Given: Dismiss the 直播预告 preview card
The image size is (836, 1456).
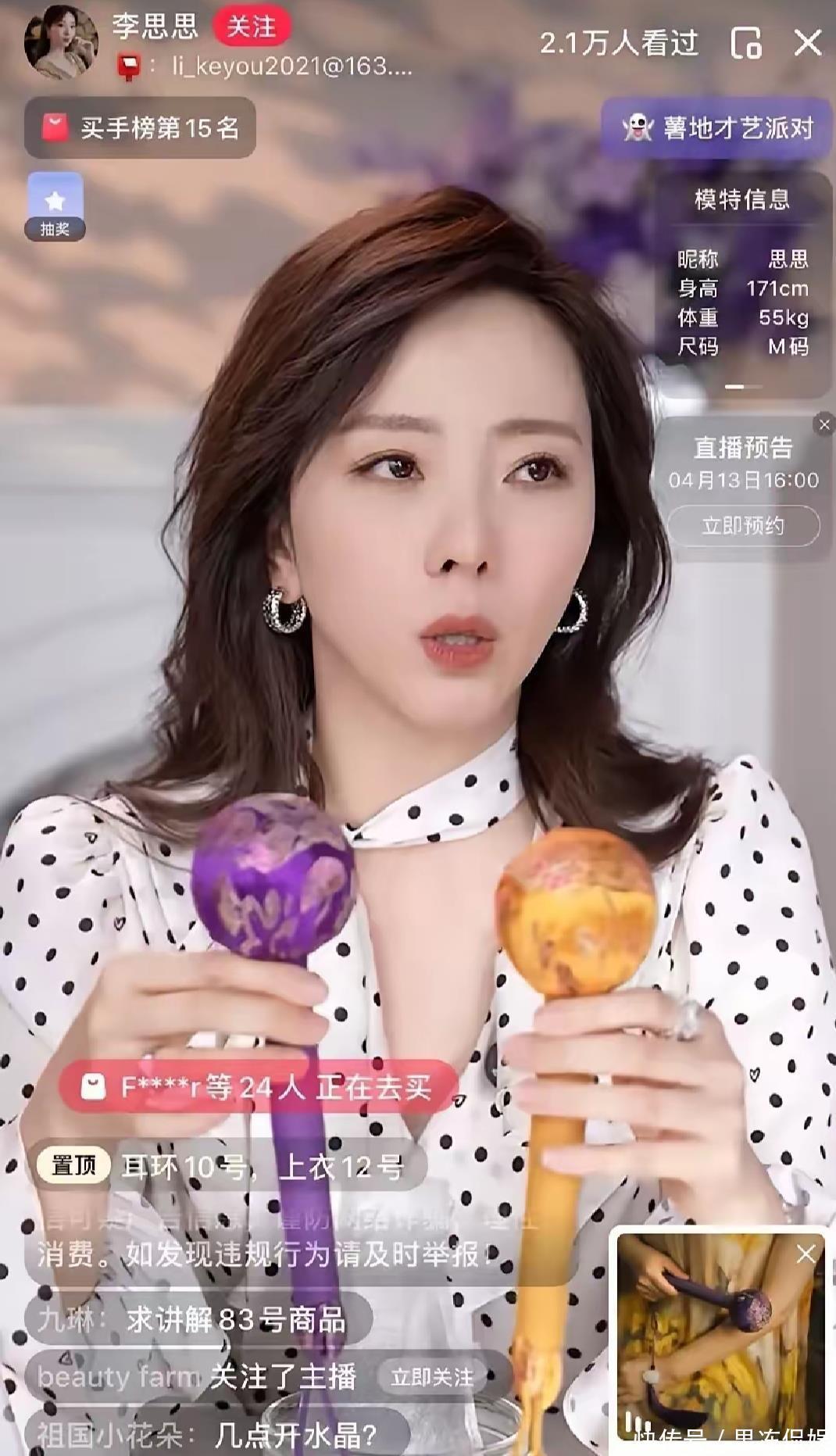Looking at the screenshot, I should click(x=824, y=424).
